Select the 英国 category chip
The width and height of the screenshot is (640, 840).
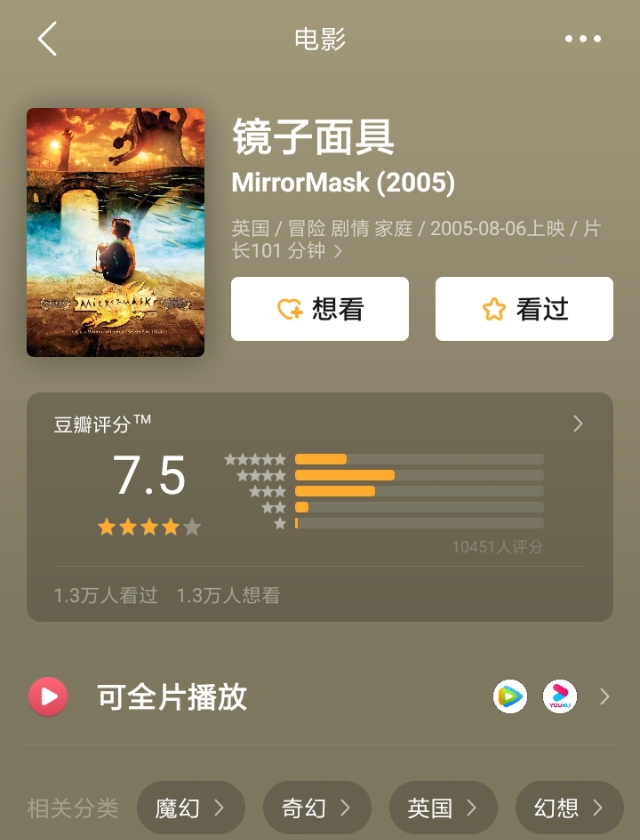pyautogui.click(x=443, y=808)
